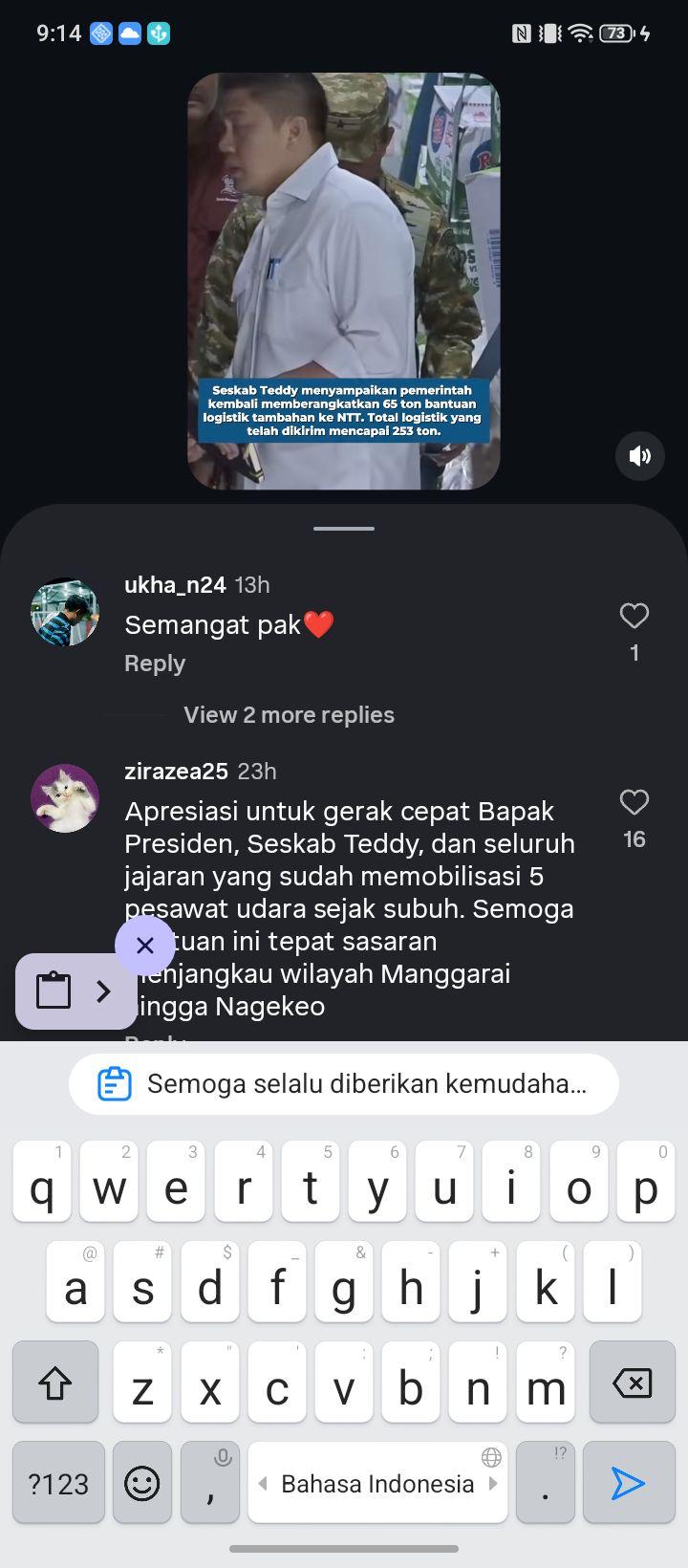Tap the comment sheet drag handle

pyautogui.click(x=344, y=528)
